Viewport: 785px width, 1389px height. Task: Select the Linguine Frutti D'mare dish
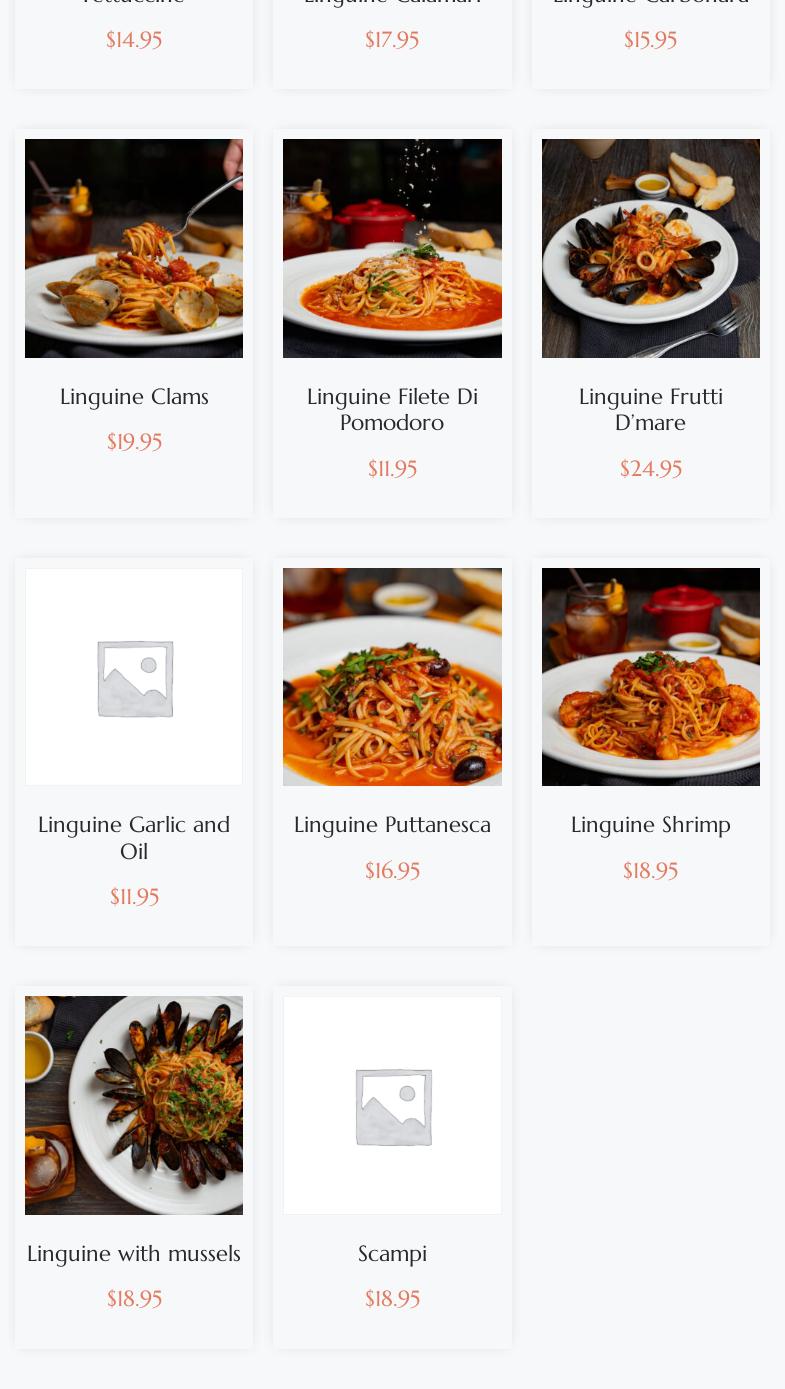coord(650,248)
